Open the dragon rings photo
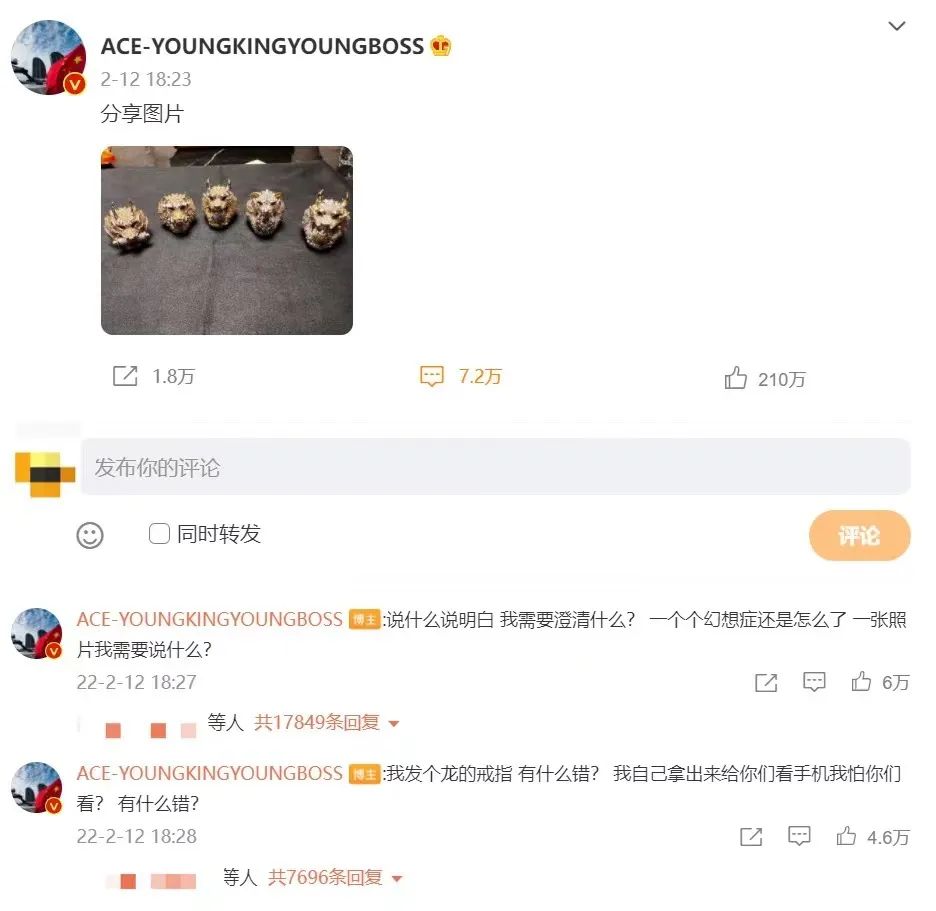The width and height of the screenshot is (936, 911). (x=227, y=240)
